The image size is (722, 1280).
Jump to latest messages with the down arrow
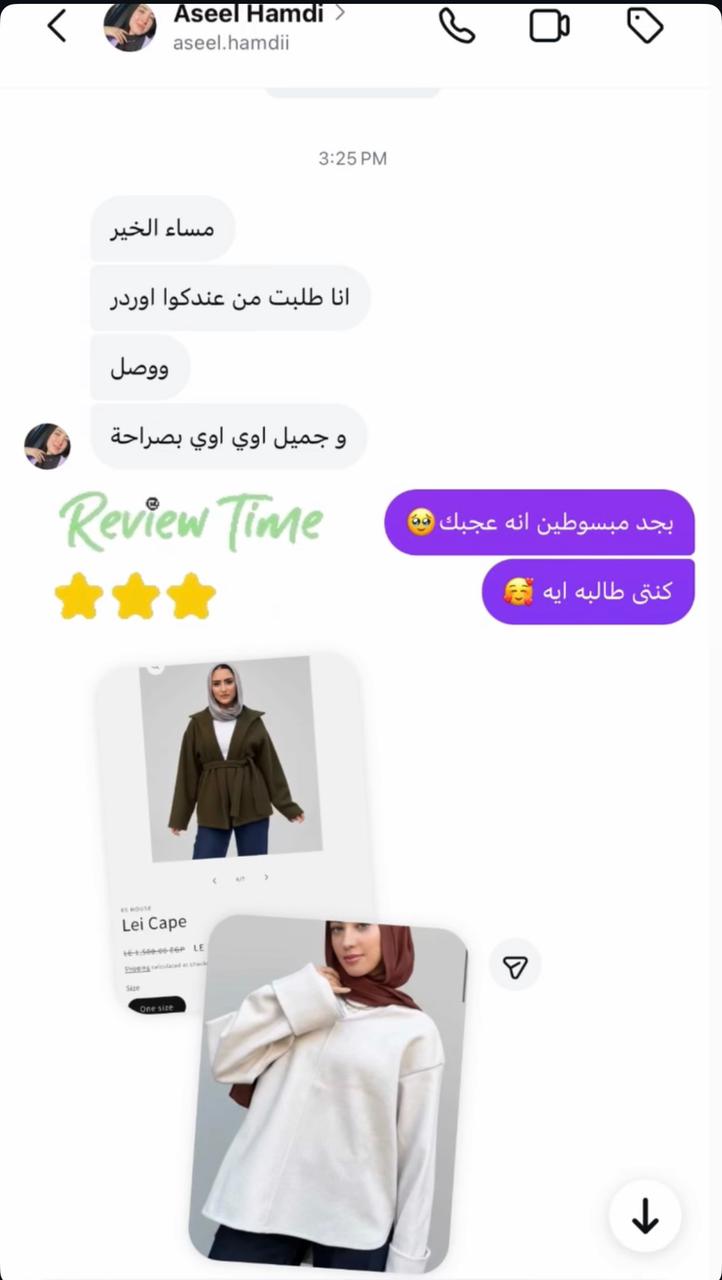tap(645, 1216)
